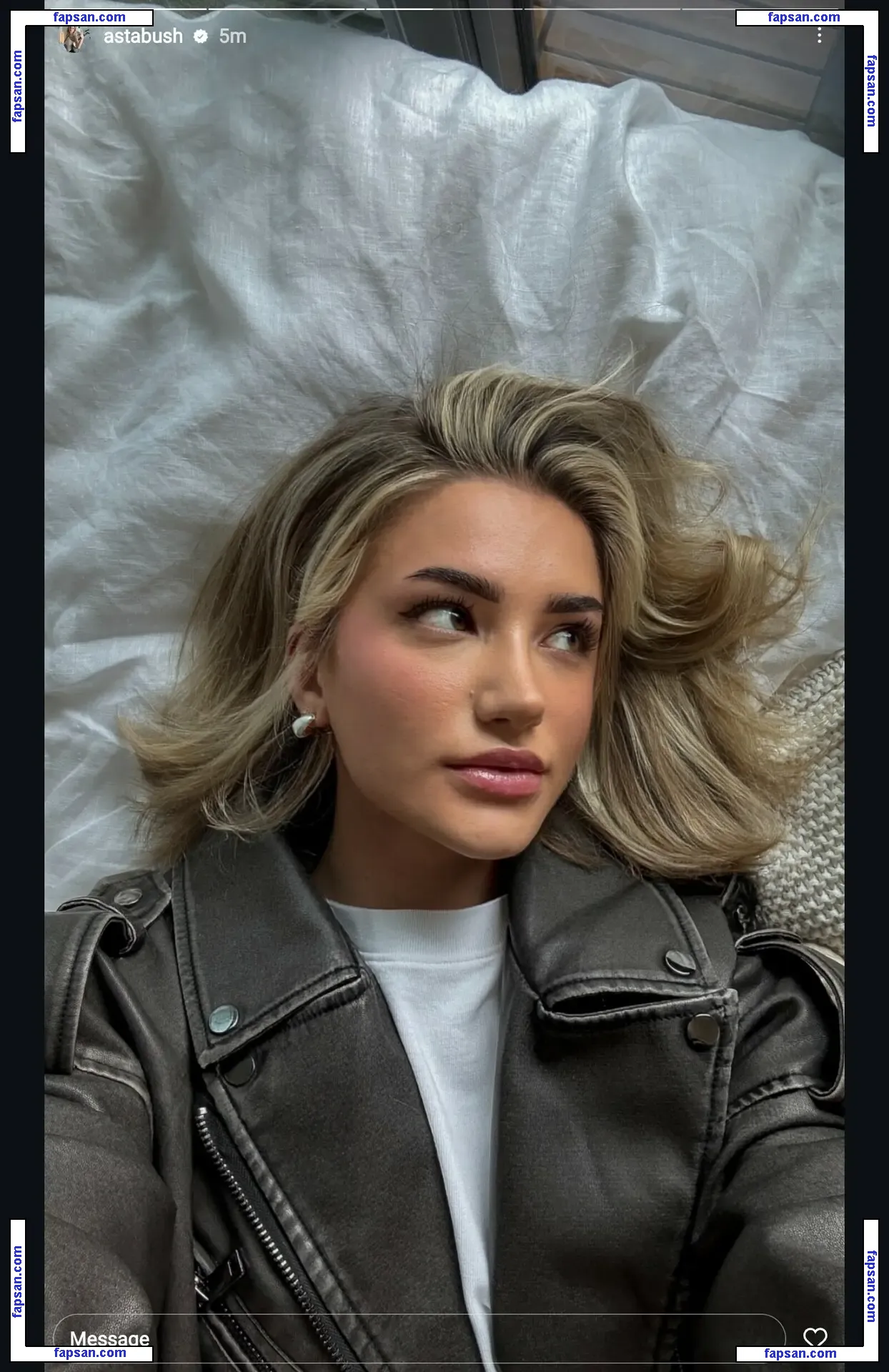This screenshot has height=1372, width=889.
Task: Tap the Message reply field
Action: [x=414, y=1337]
